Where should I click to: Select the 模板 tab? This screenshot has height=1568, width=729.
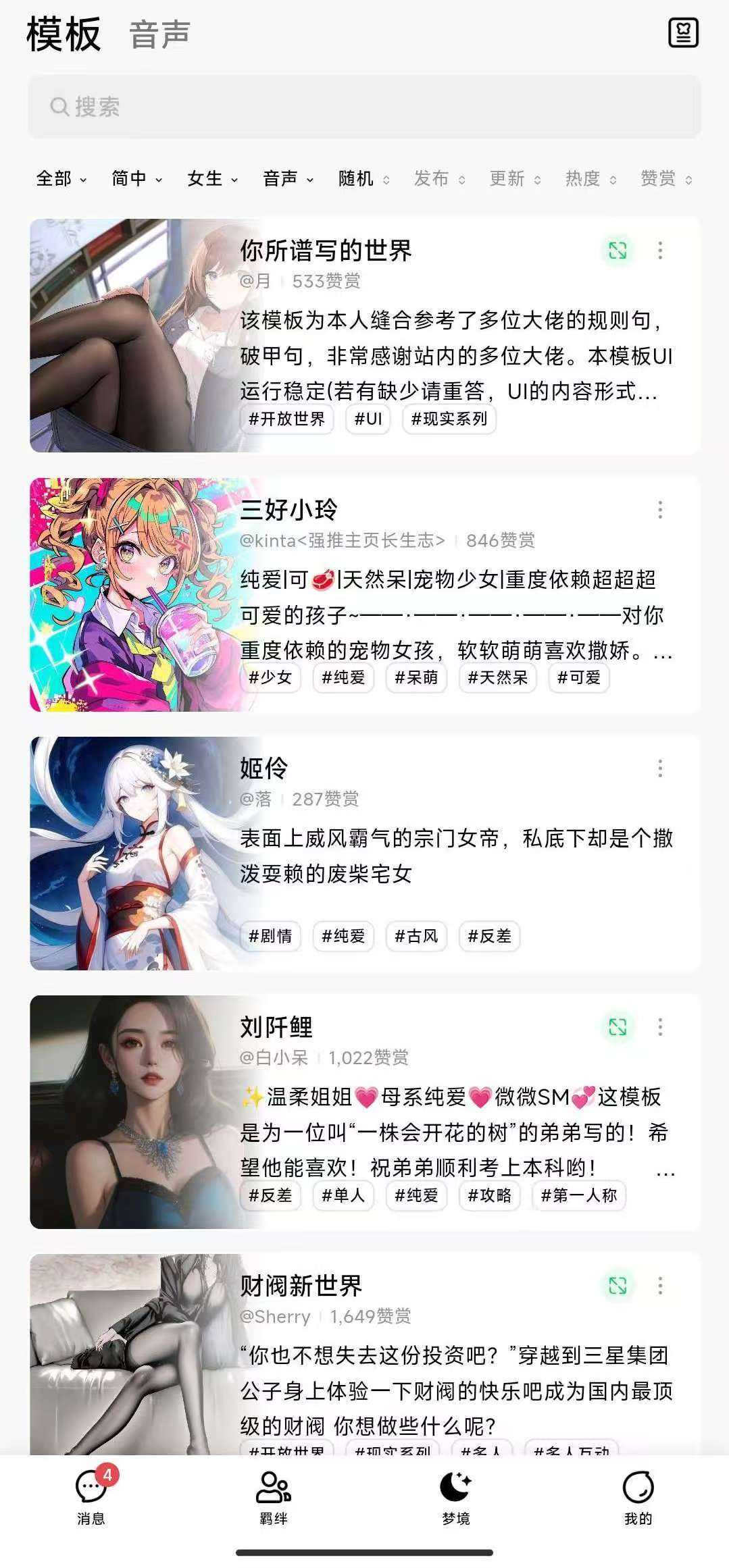click(x=62, y=32)
